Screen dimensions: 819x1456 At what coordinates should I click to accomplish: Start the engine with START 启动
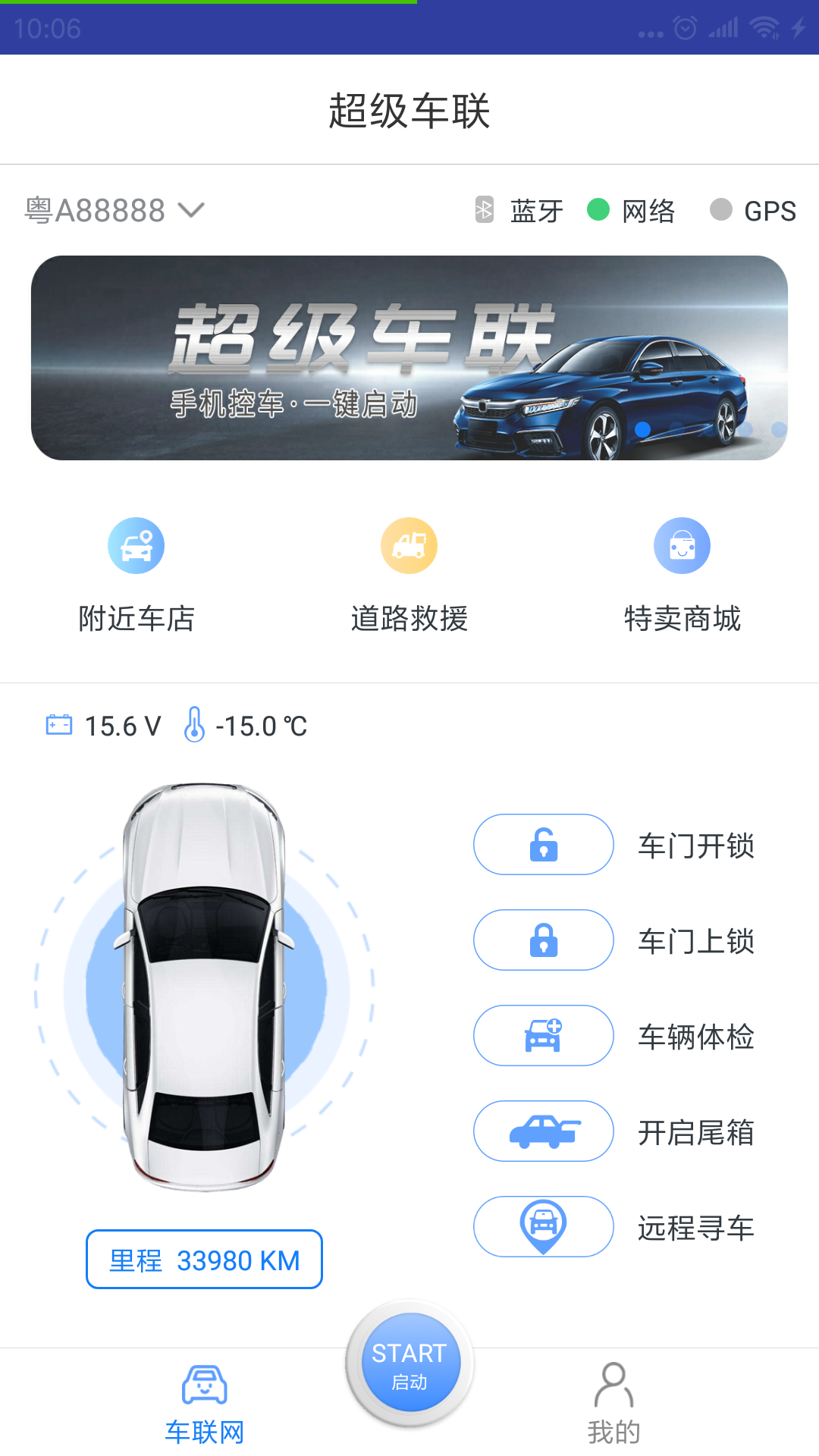409,1363
